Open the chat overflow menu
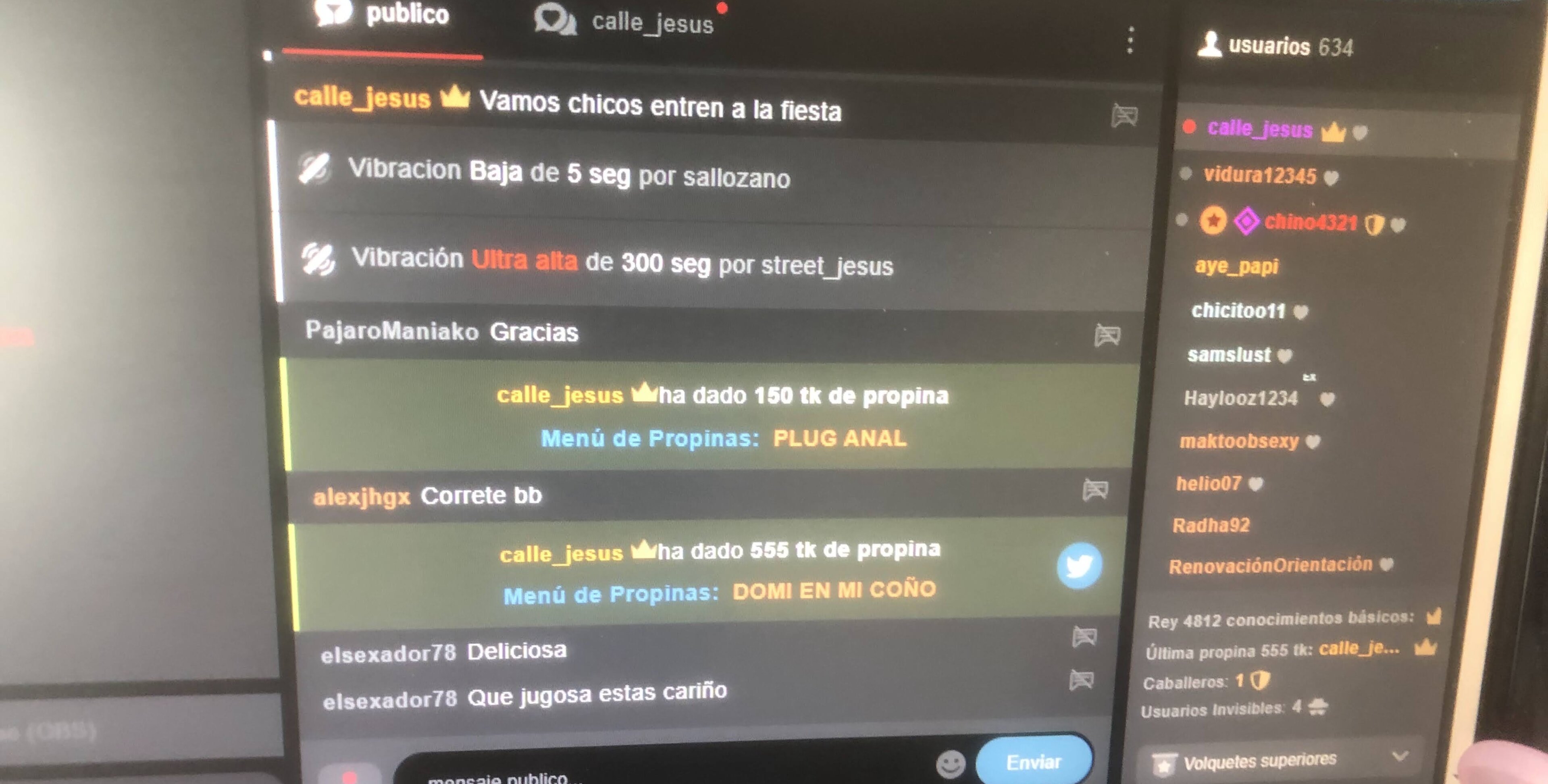Image resolution: width=1548 pixels, height=784 pixels. 1130,40
